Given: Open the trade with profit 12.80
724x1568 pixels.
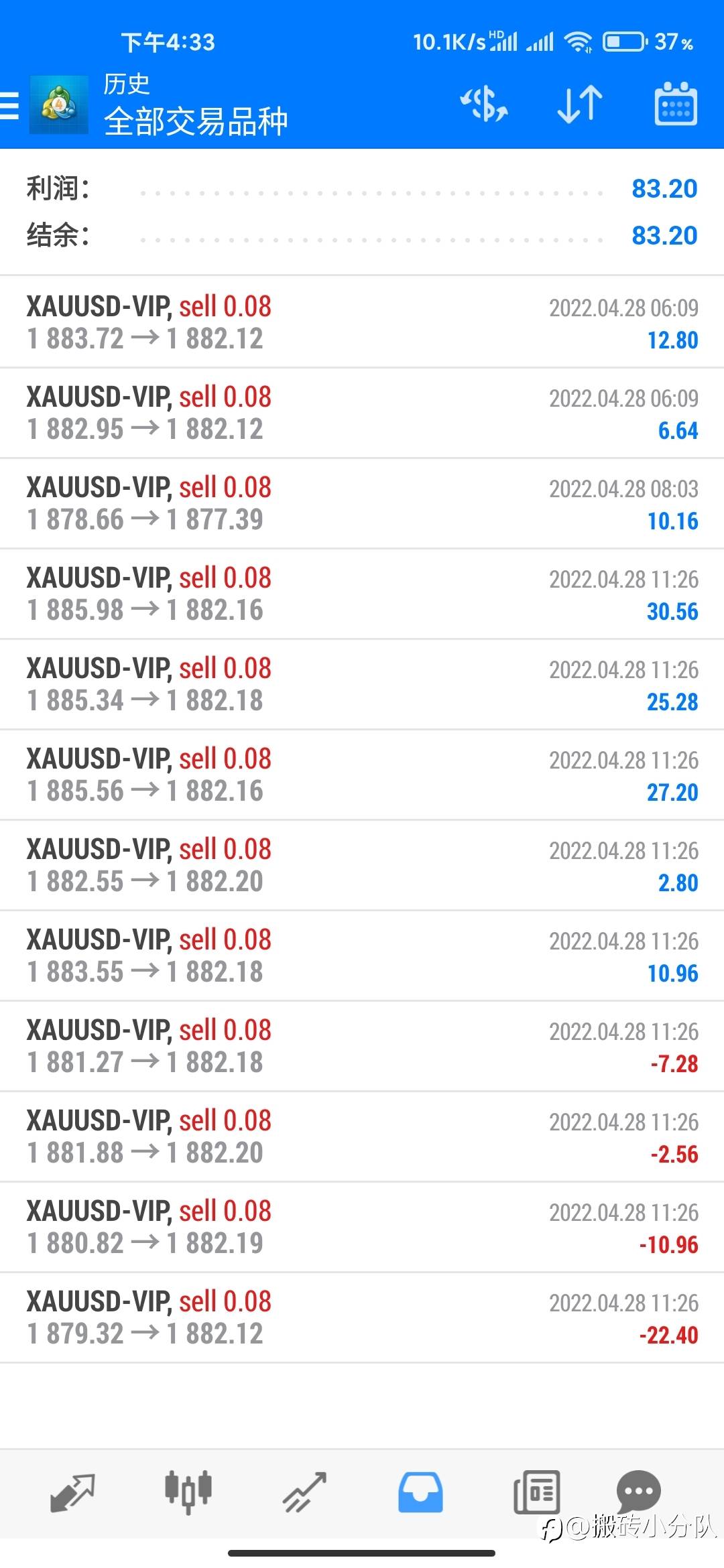Looking at the screenshot, I should point(362,322).
